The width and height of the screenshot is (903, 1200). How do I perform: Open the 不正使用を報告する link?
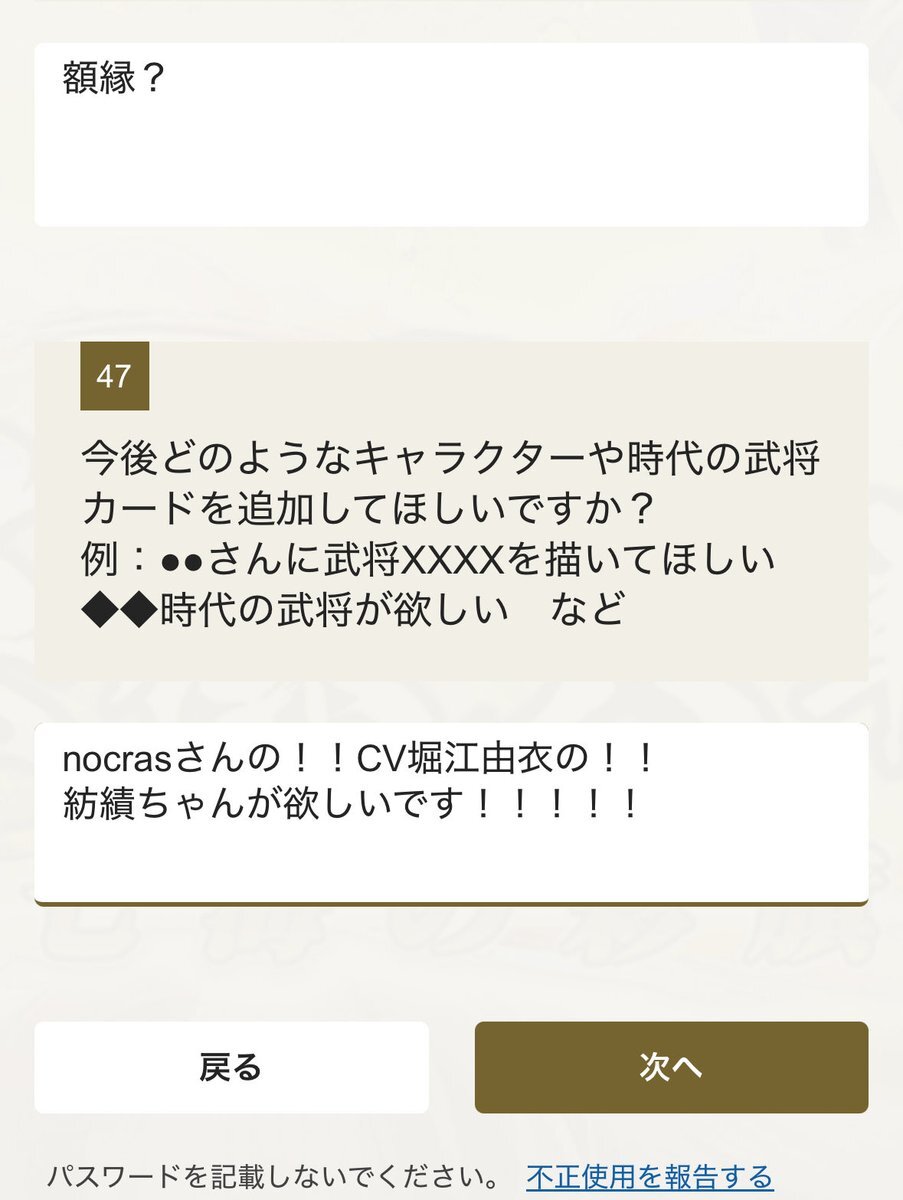pyautogui.click(x=649, y=1176)
